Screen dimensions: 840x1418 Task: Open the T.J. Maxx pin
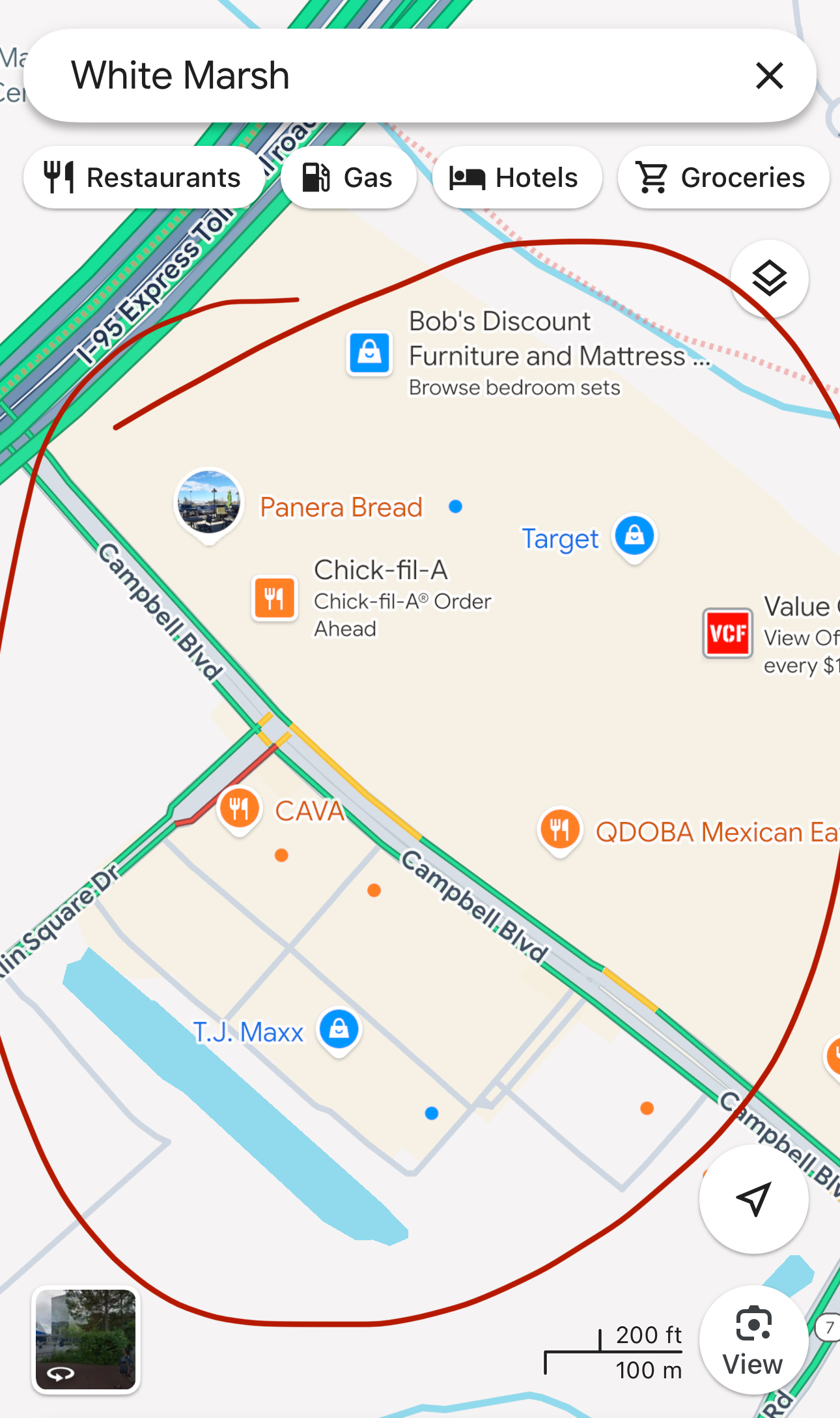(339, 1030)
